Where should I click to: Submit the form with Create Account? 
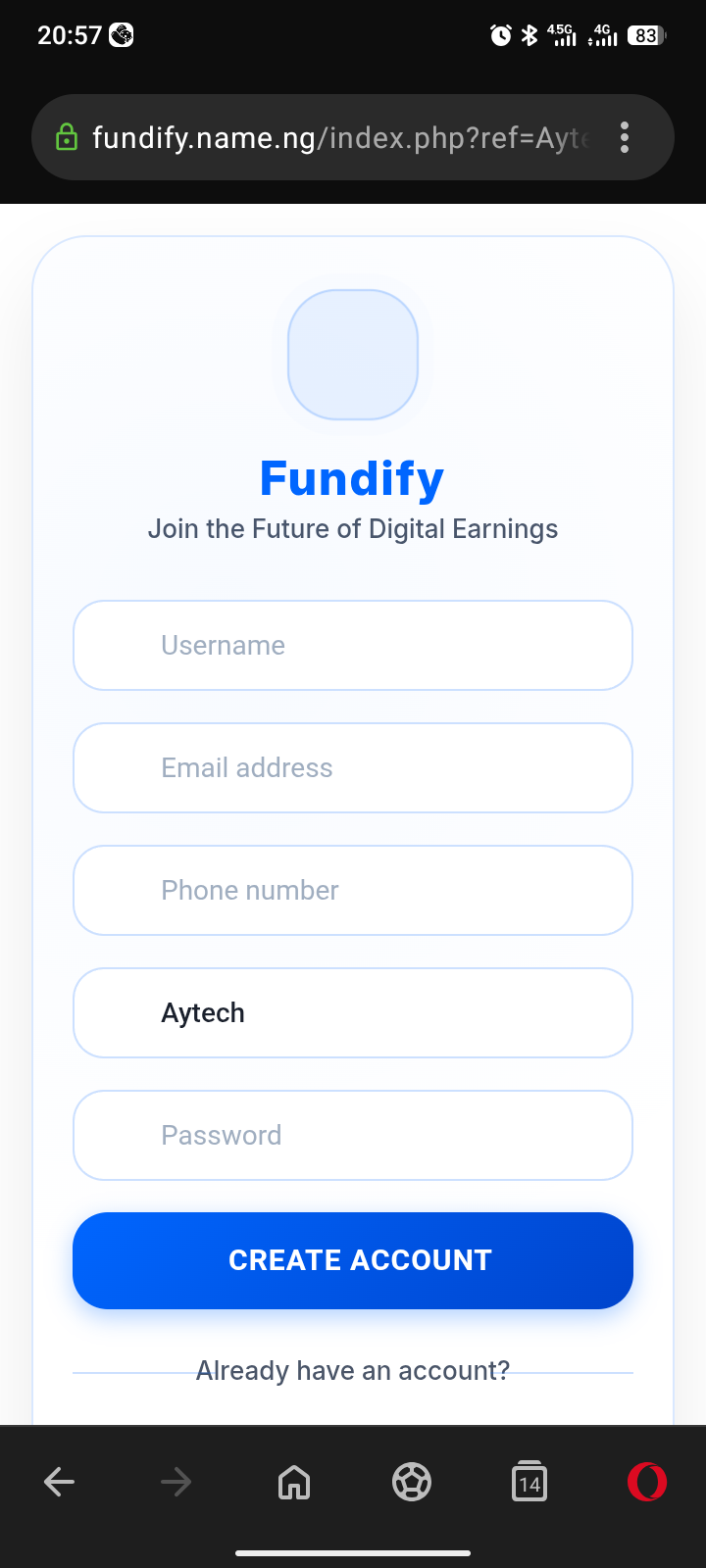[x=353, y=1260]
